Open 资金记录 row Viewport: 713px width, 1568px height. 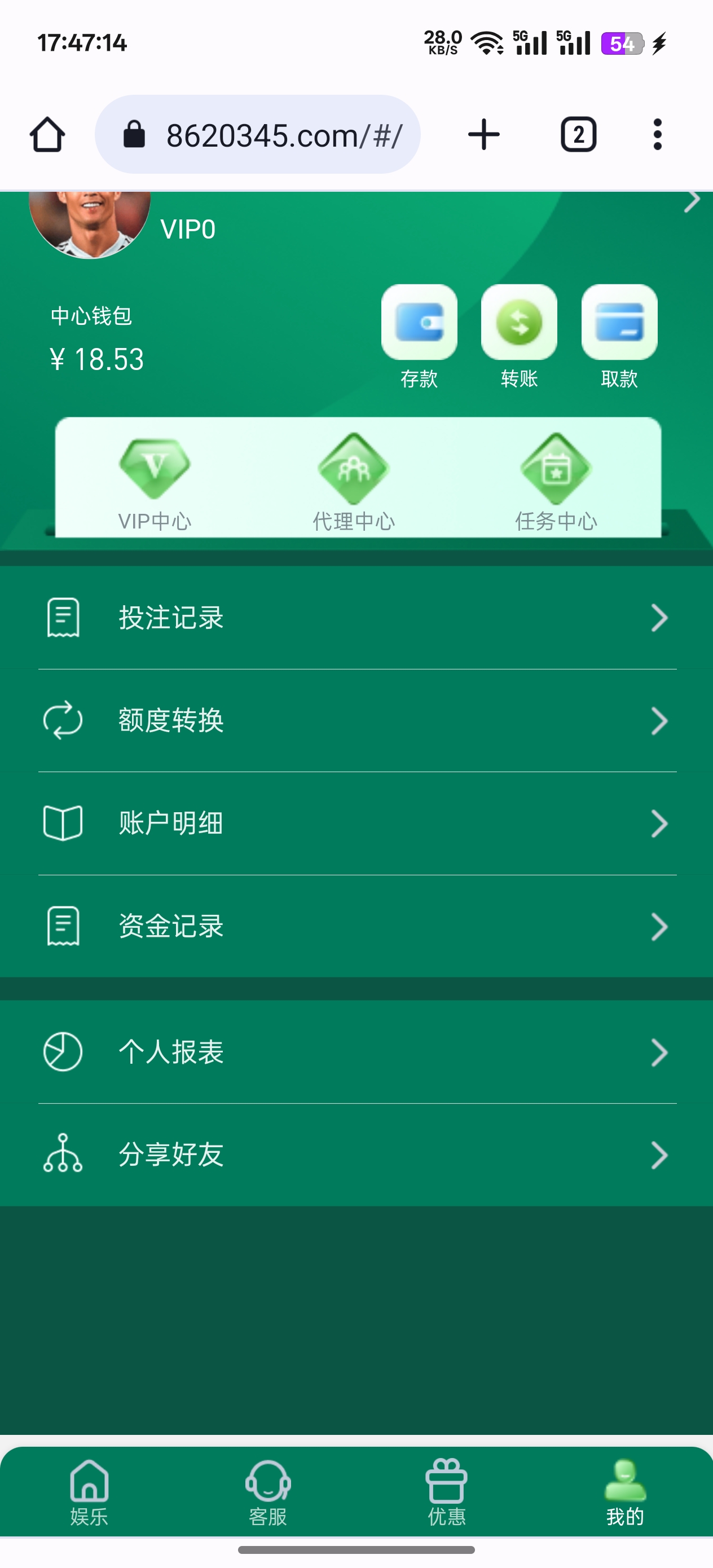[357, 927]
